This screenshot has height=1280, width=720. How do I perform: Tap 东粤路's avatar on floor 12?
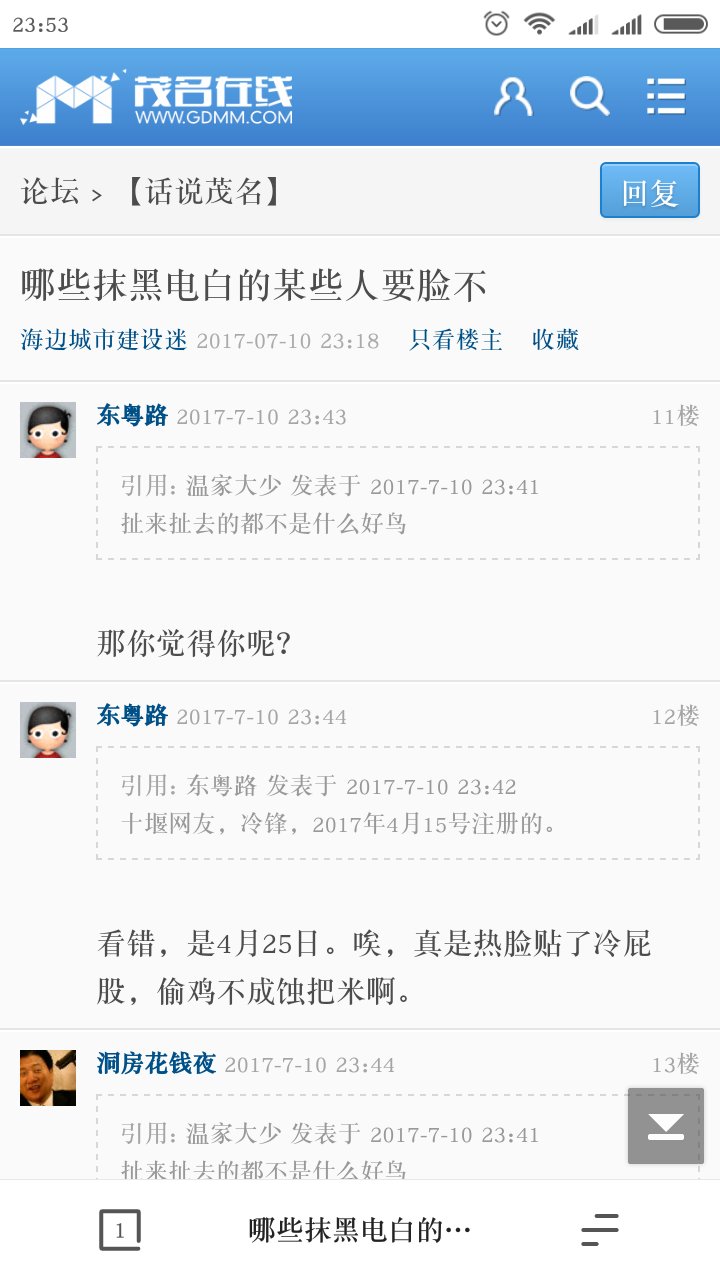click(48, 730)
